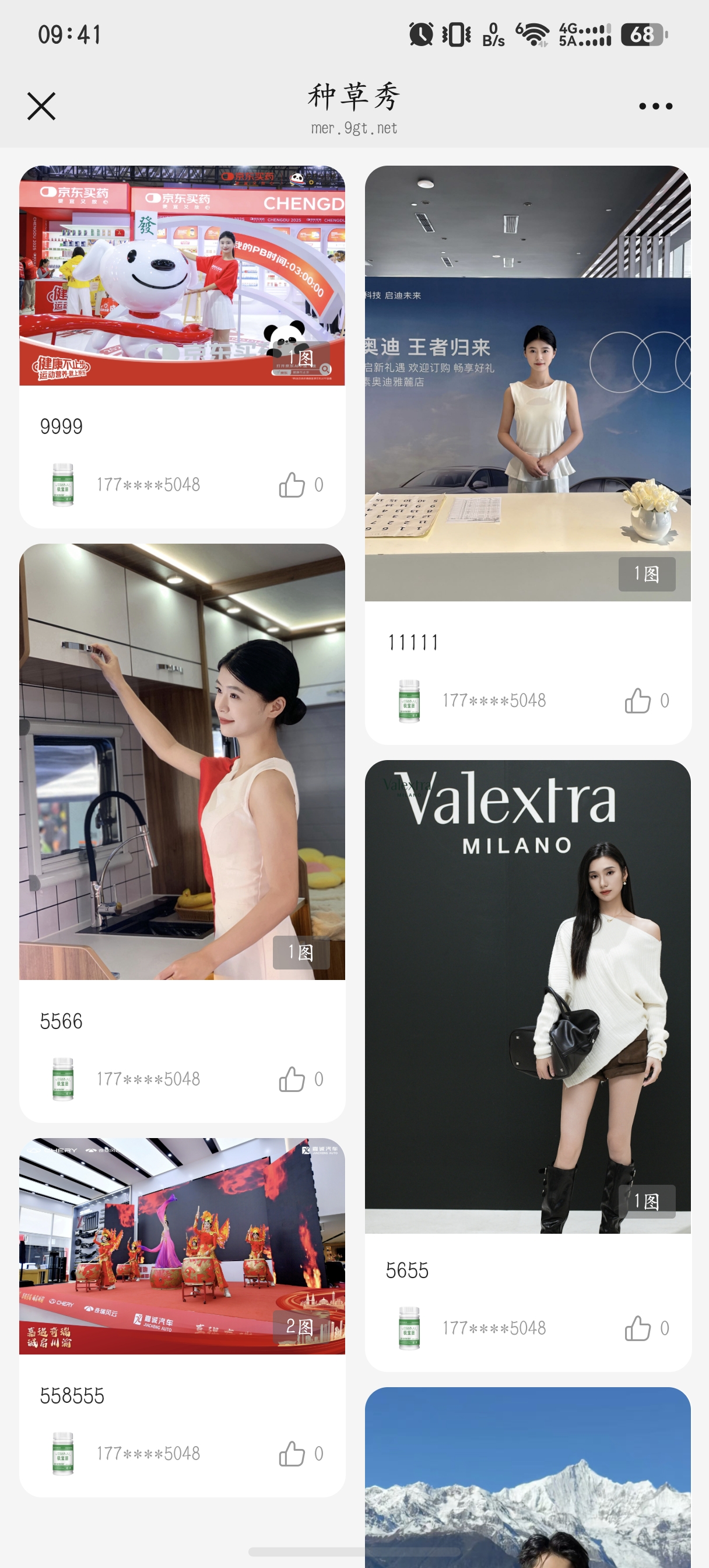Open the post titled 5566
The height and width of the screenshot is (1568, 709).
[182, 761]
